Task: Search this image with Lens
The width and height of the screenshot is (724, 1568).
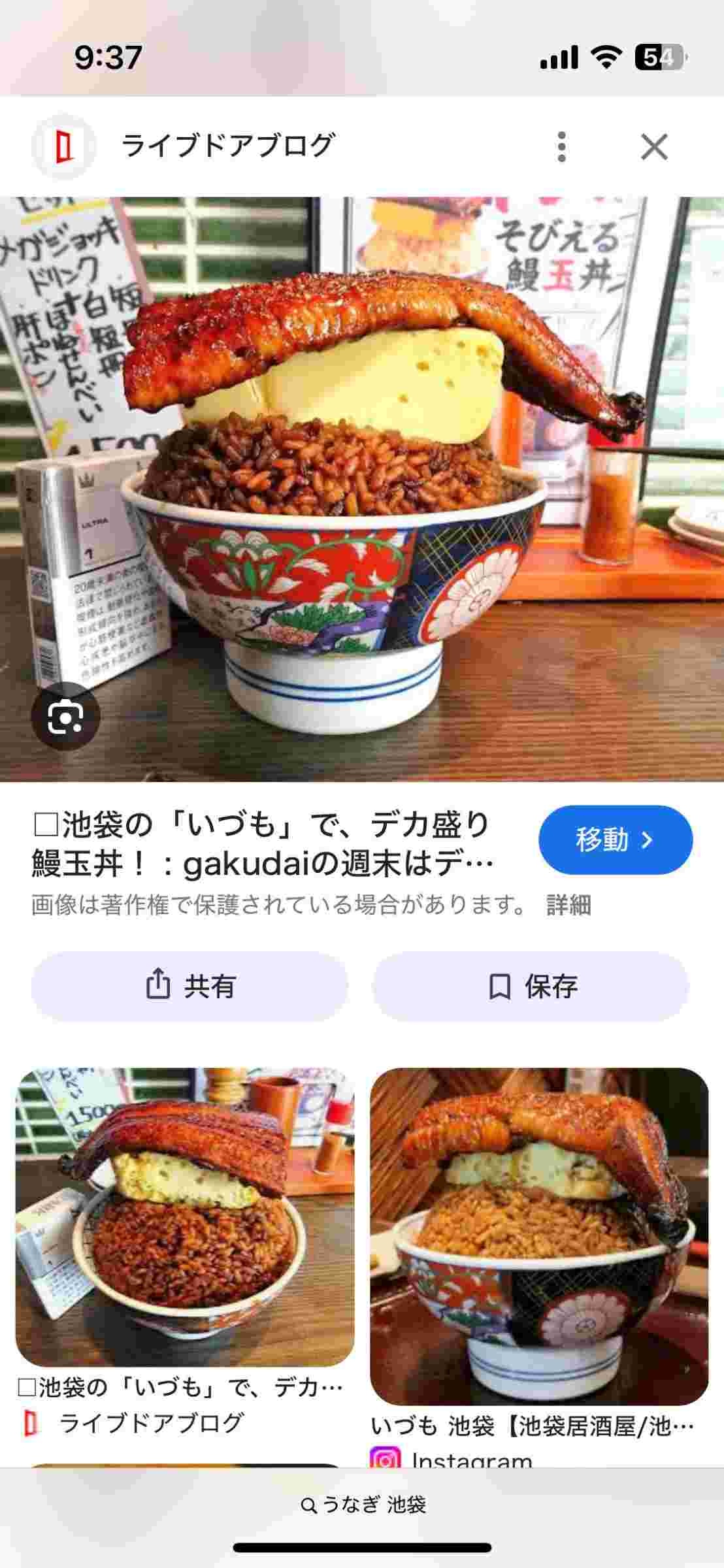Action: 65,716
